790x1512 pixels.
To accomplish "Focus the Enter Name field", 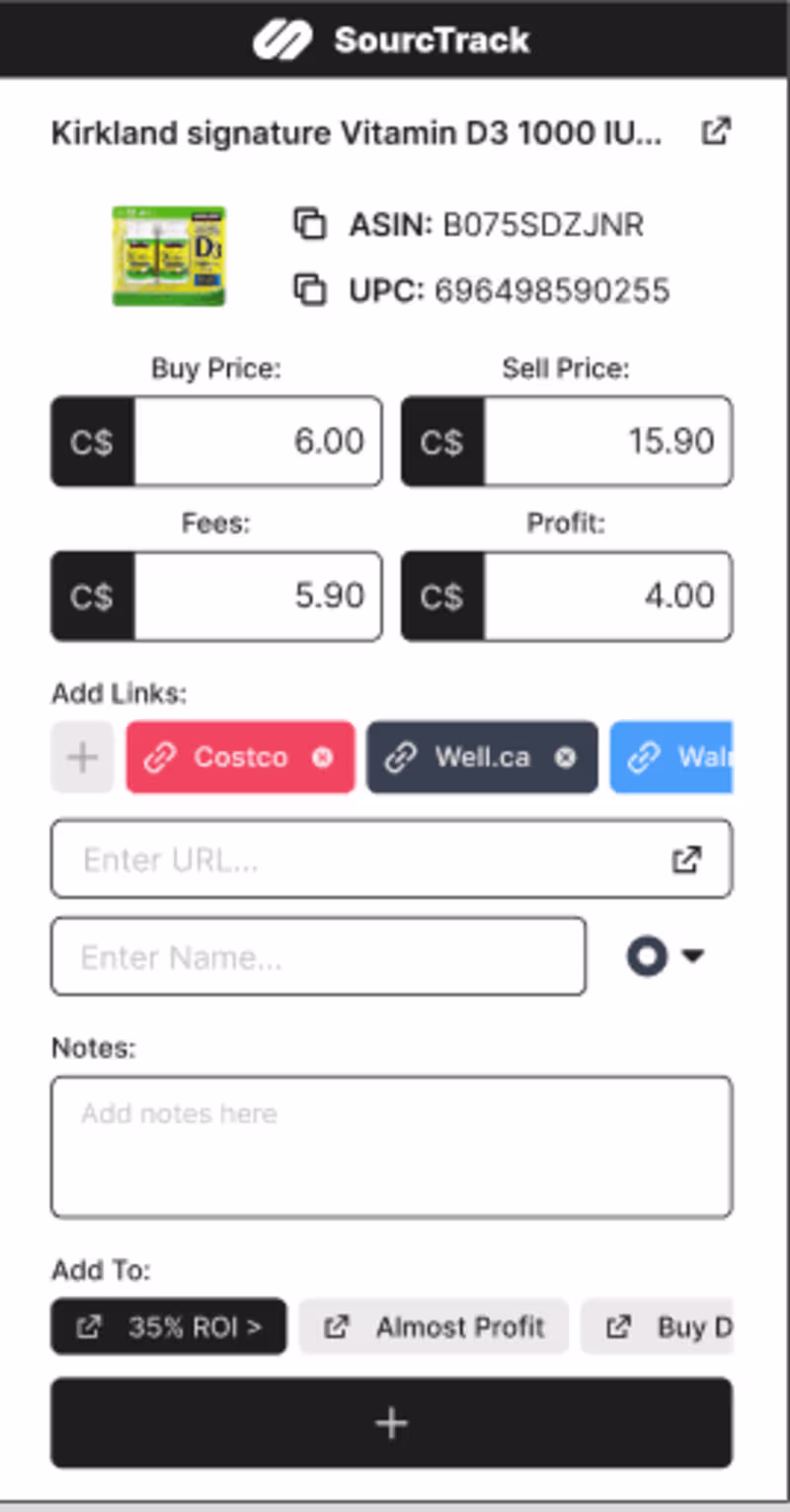I will click(318, 957).
